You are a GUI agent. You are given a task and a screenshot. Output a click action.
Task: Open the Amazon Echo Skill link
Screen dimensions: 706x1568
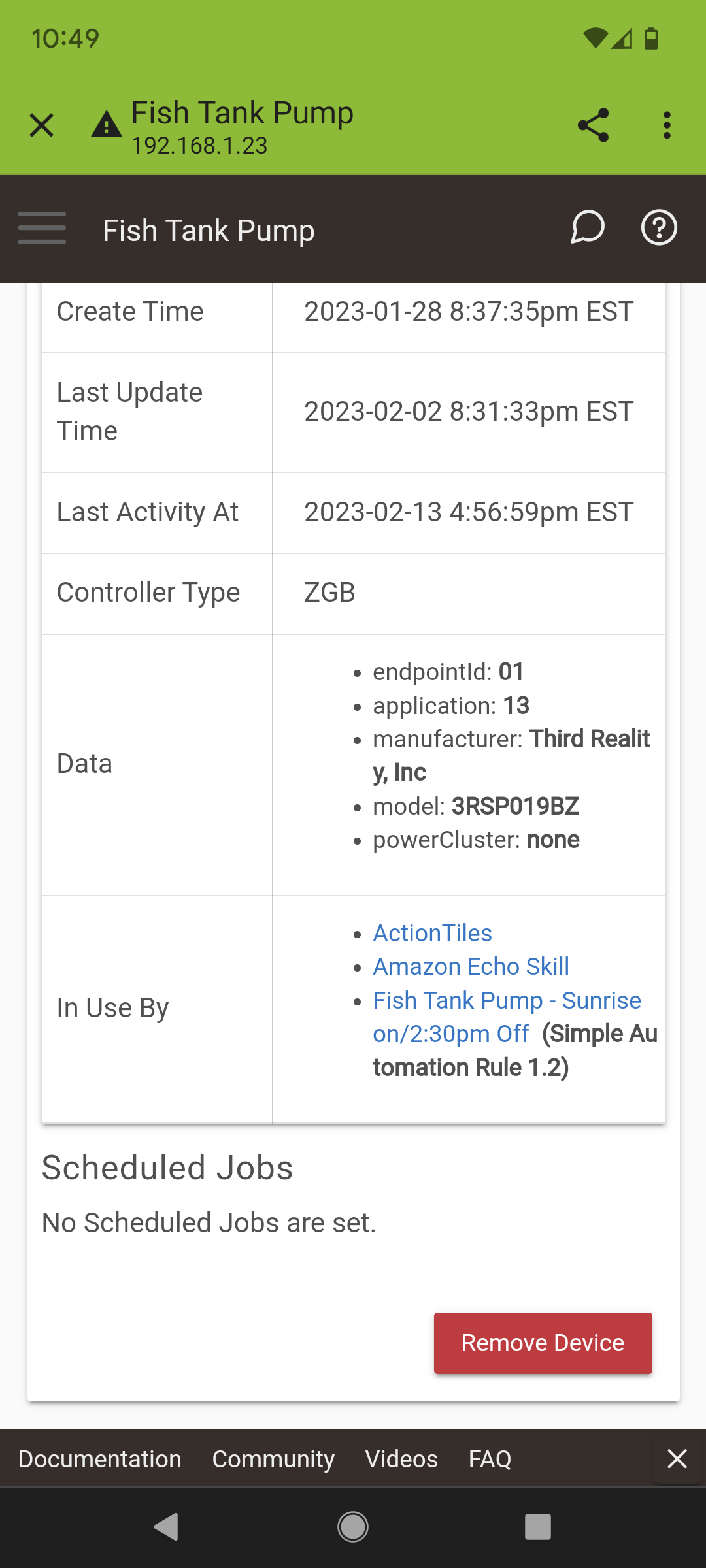(471, 966)
